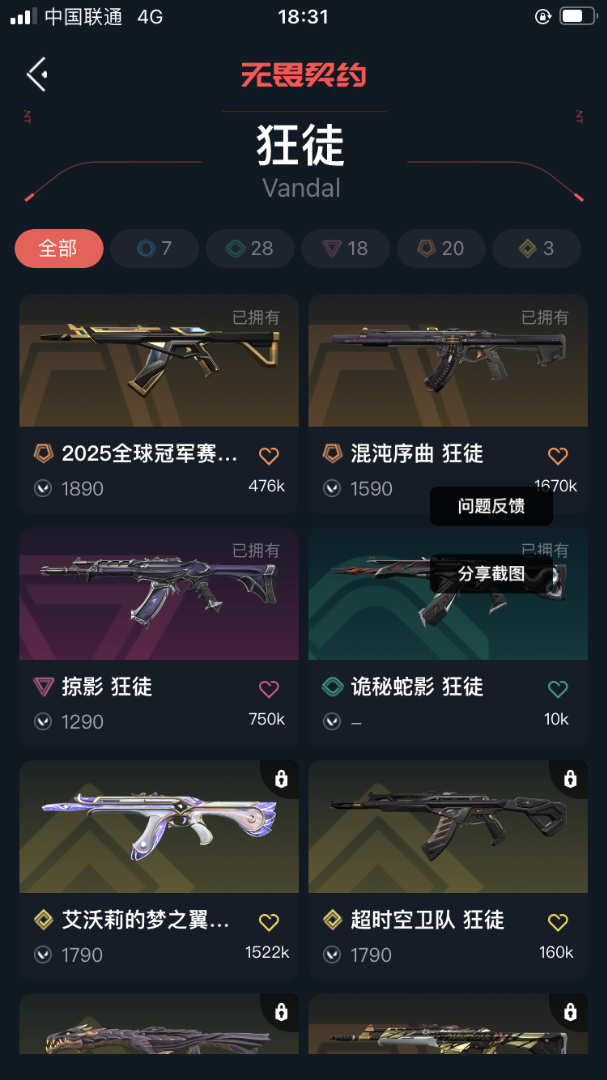Filter by the teal tier with 28 skins

point(250,248)
